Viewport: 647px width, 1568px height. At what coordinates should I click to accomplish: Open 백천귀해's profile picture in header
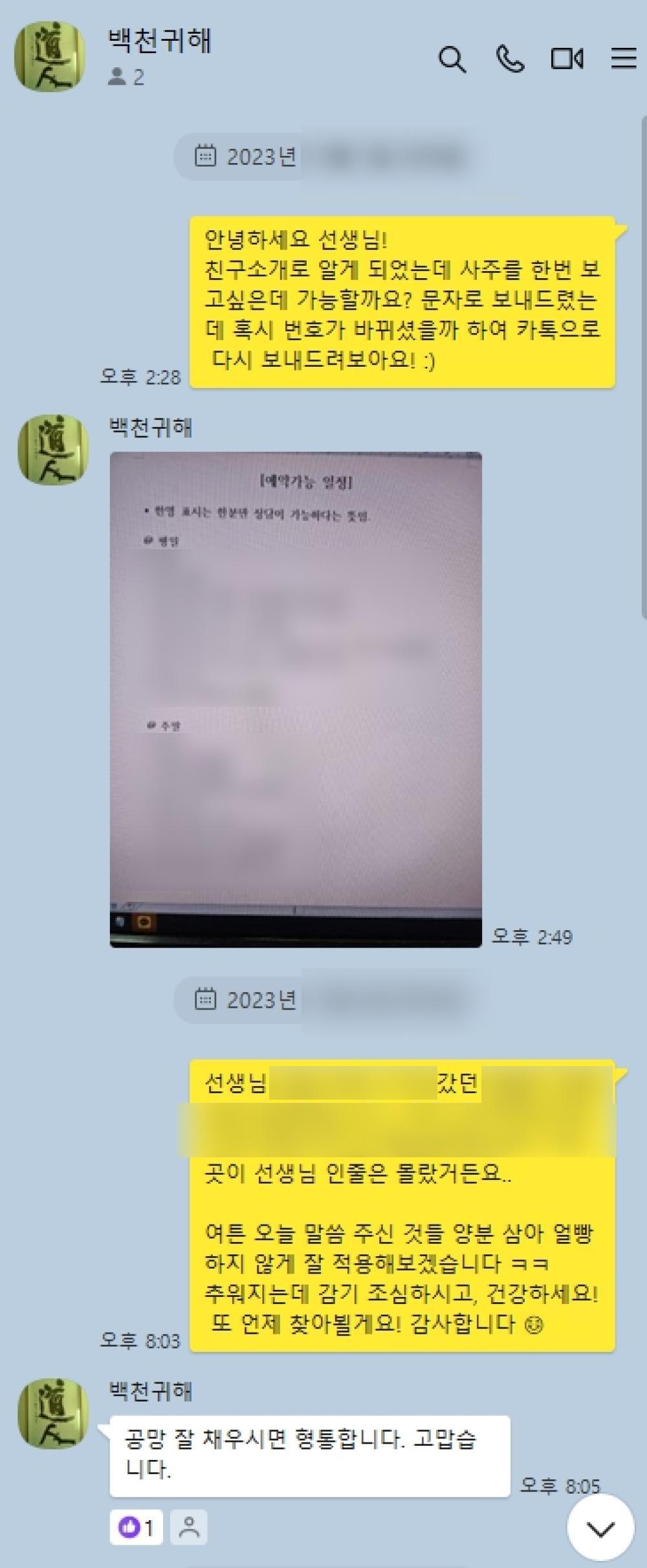tap(50, 57)
